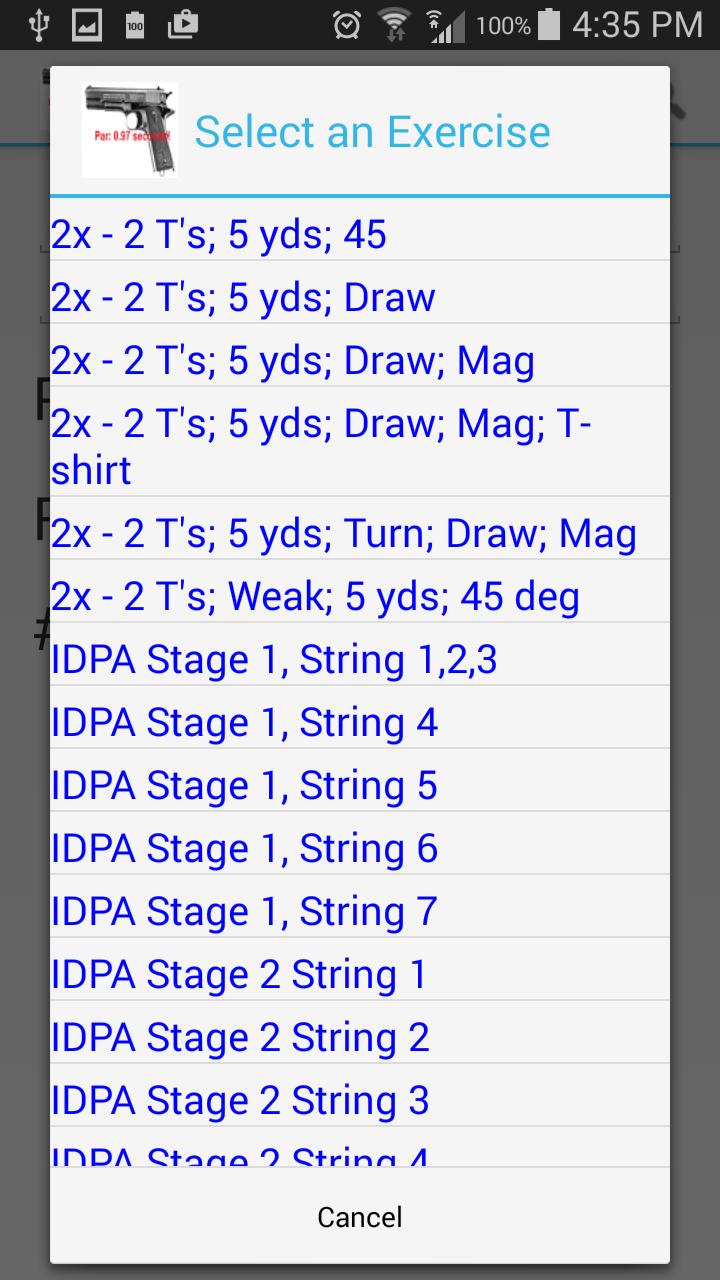Select the exercise ending with T-shirt
This screenshot has height=1280, width=720.
pyautogui.click(x=360, y=441)
